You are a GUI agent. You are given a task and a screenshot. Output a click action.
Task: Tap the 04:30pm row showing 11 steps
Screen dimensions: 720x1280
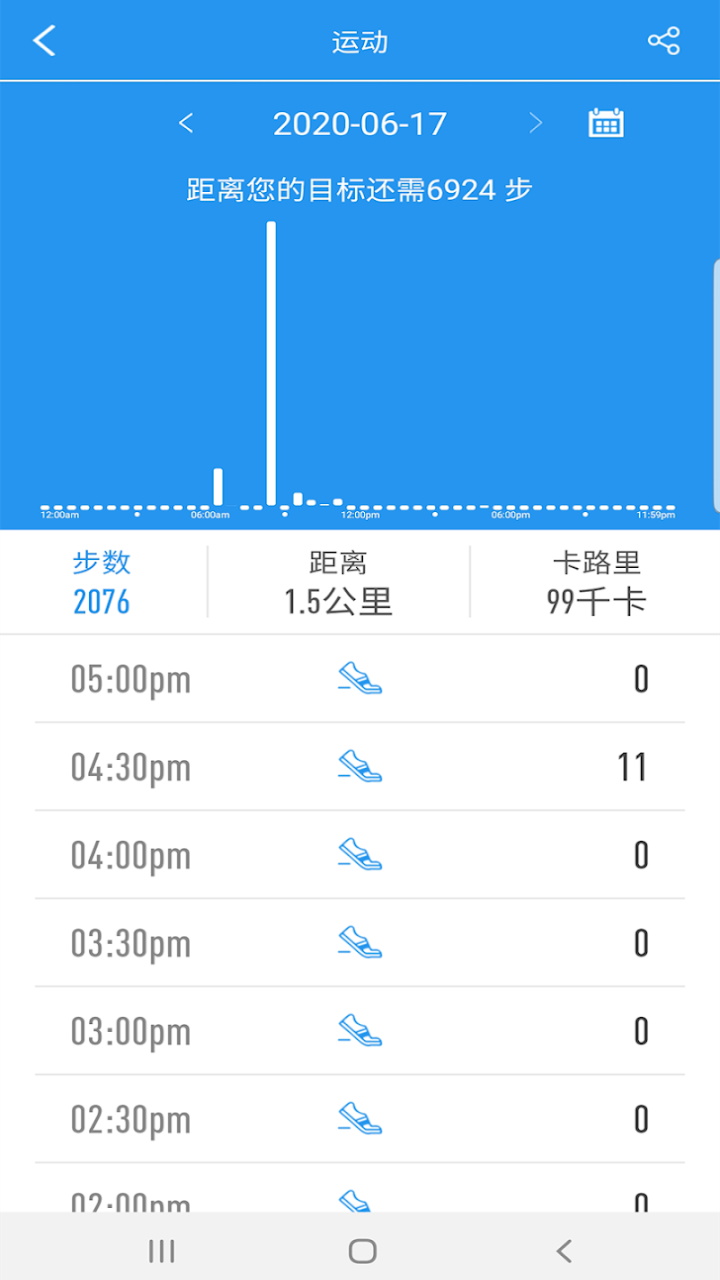[x=360, y=766]
